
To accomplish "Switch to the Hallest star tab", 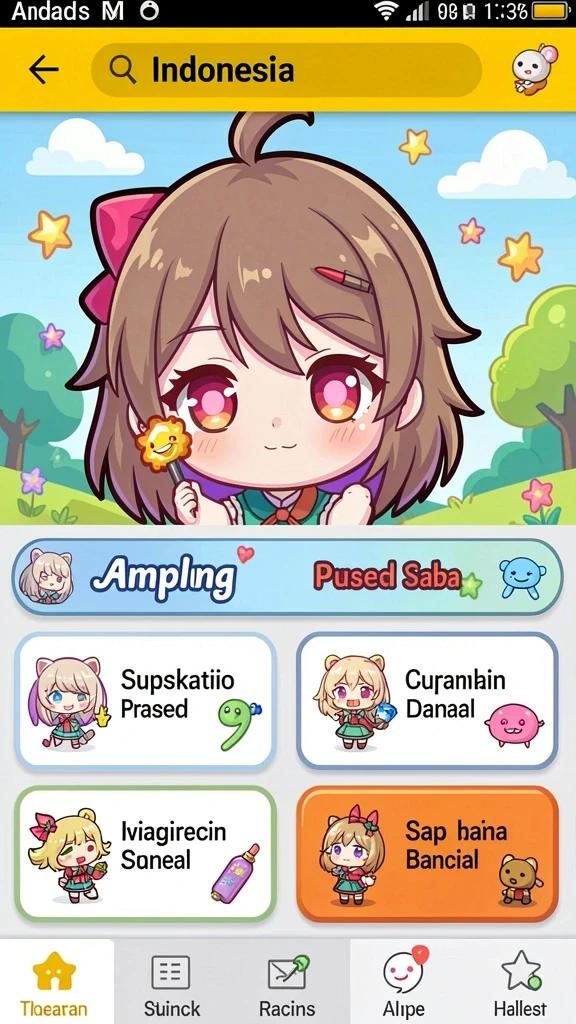I will click(520, 981).
